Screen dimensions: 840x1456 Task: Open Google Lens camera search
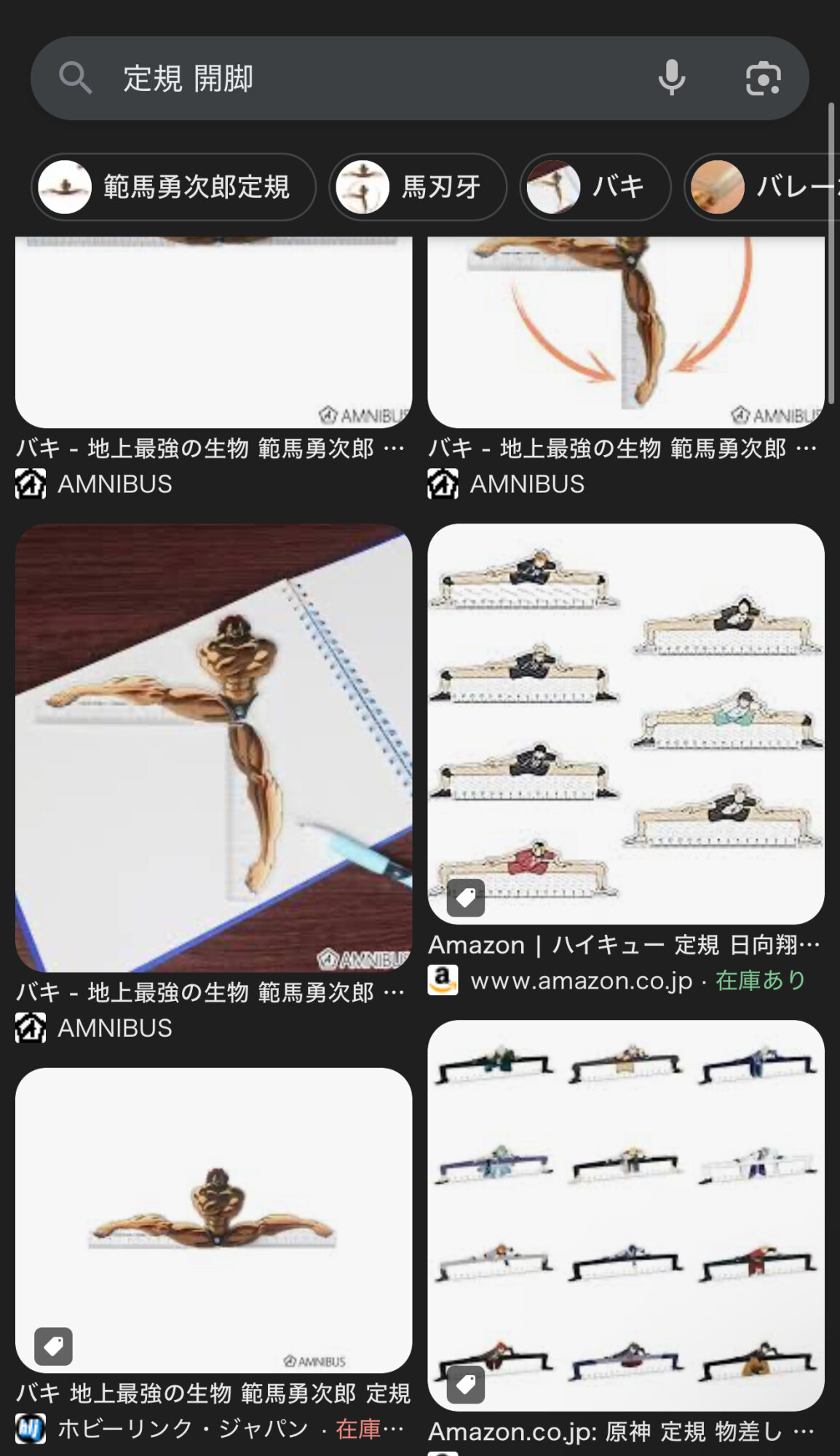point(763,79)
